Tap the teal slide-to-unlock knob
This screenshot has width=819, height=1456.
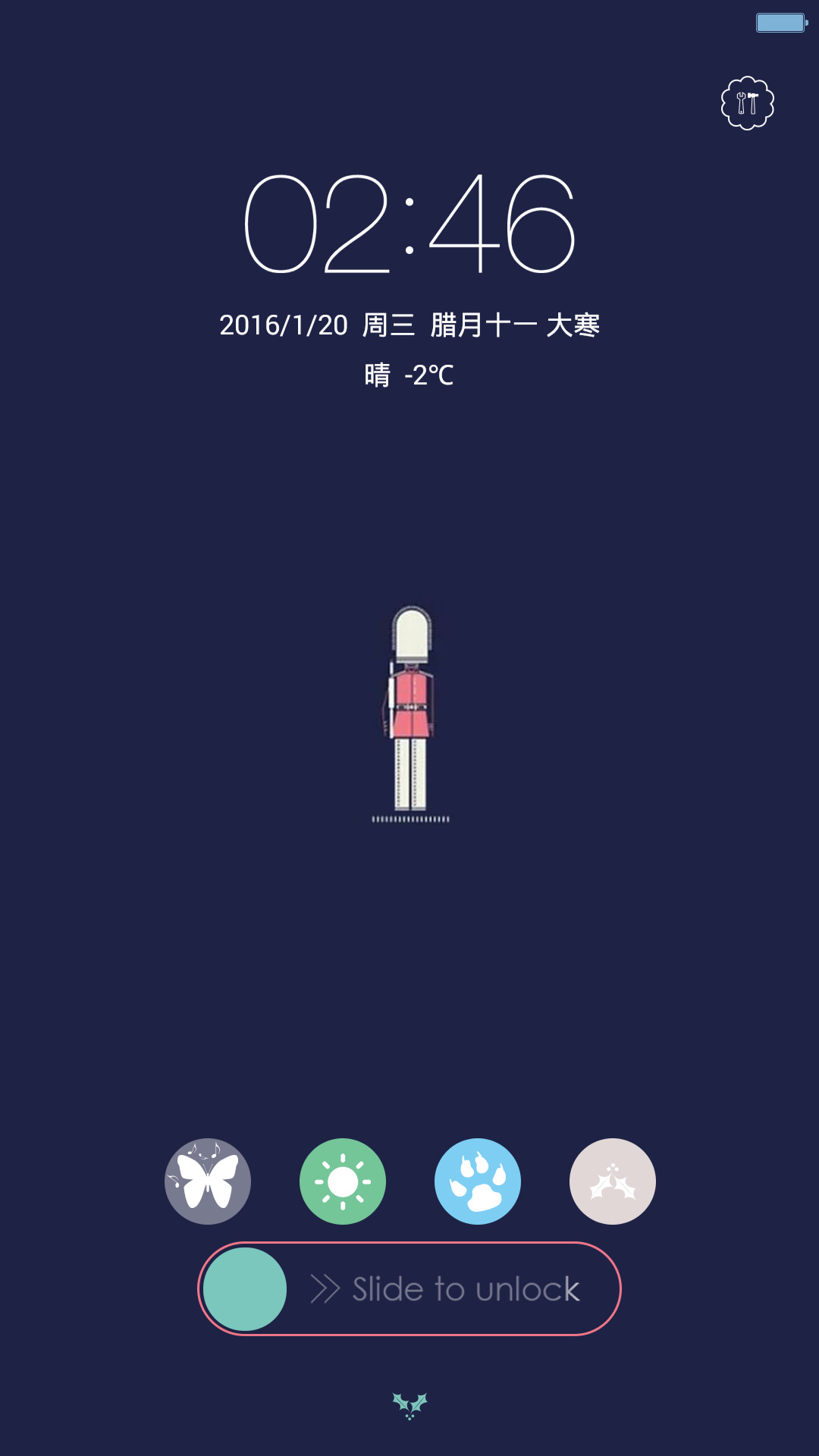tap(245, 1288)
